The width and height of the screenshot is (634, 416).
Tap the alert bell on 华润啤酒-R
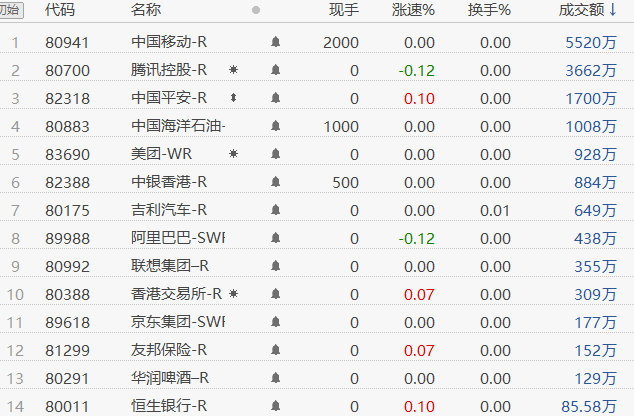[x=275, y=378]
